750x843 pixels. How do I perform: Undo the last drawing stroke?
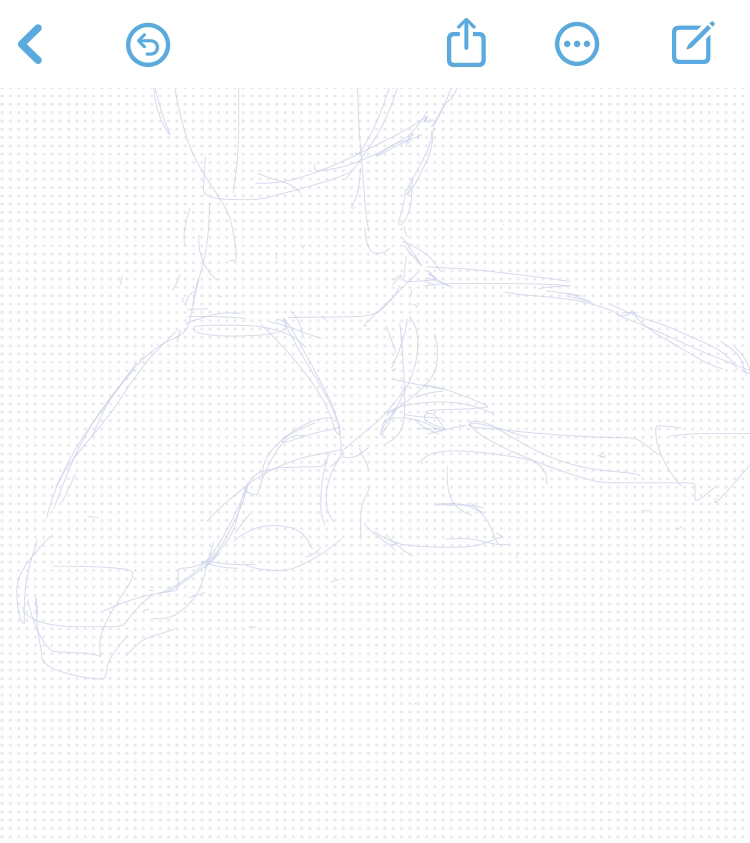tap(148, 45)
